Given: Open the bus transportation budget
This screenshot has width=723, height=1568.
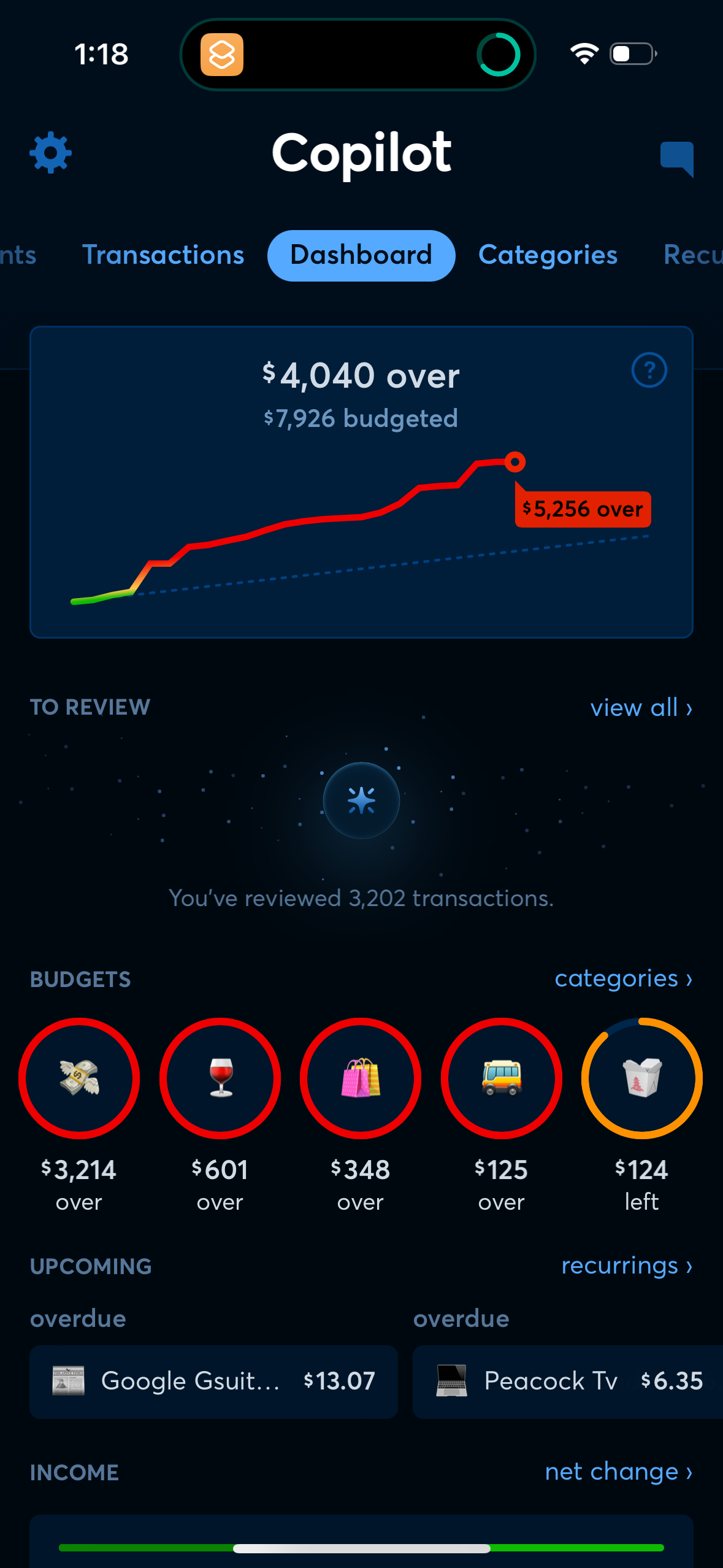Looking at the screenshot, I should coord(501,1078).
